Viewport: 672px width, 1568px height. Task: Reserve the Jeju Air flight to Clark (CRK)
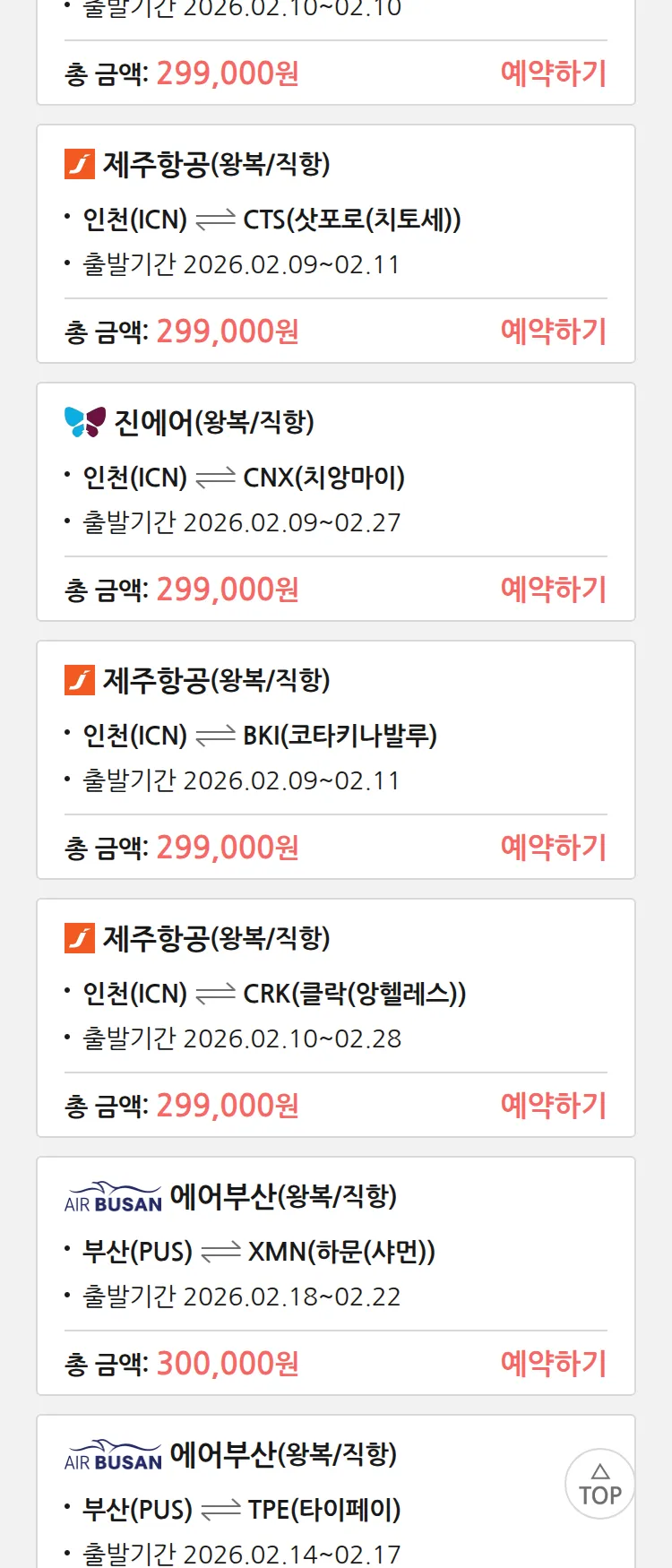(x=553, y=1106)
